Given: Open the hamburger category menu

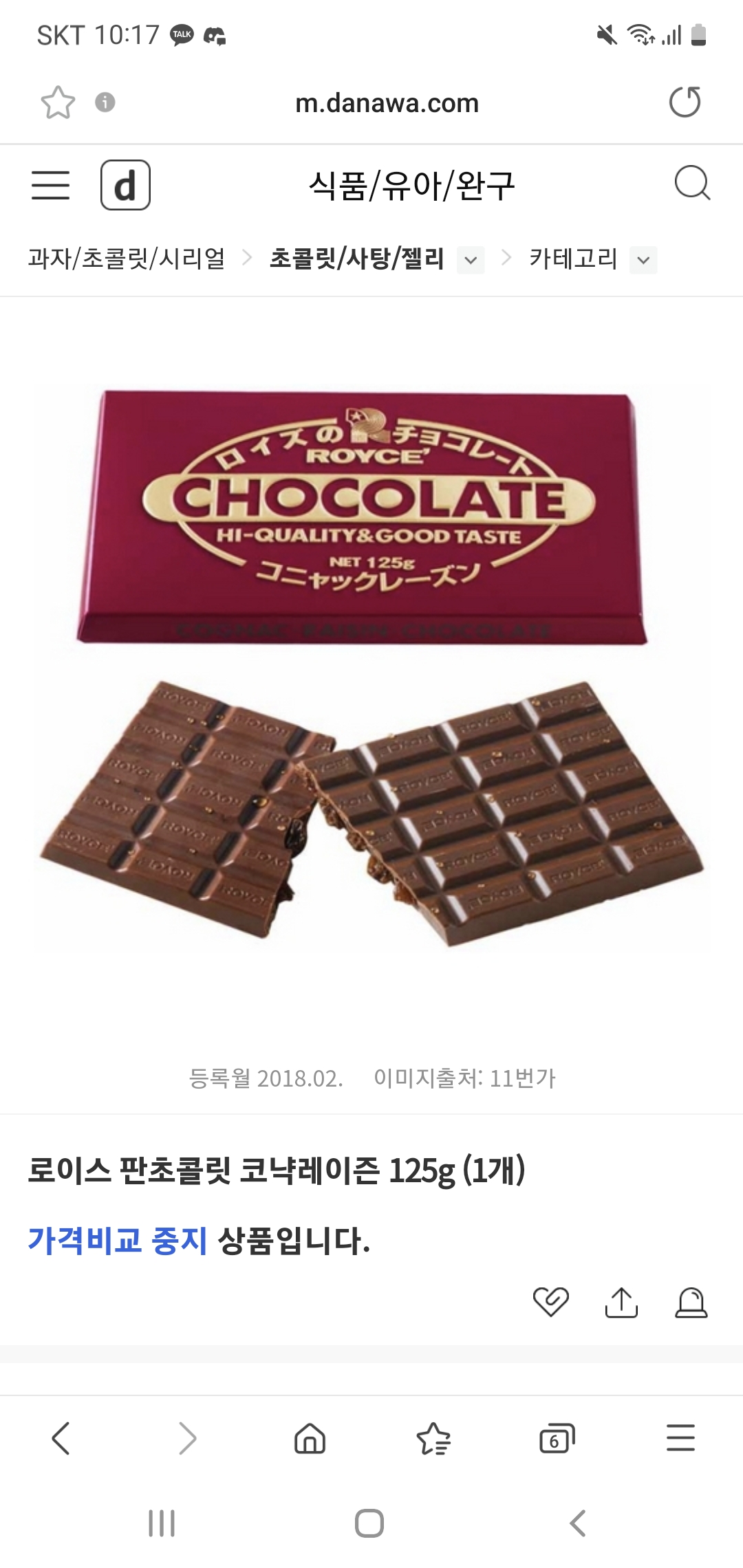Looking at the screenshot, I should [50, 185].
